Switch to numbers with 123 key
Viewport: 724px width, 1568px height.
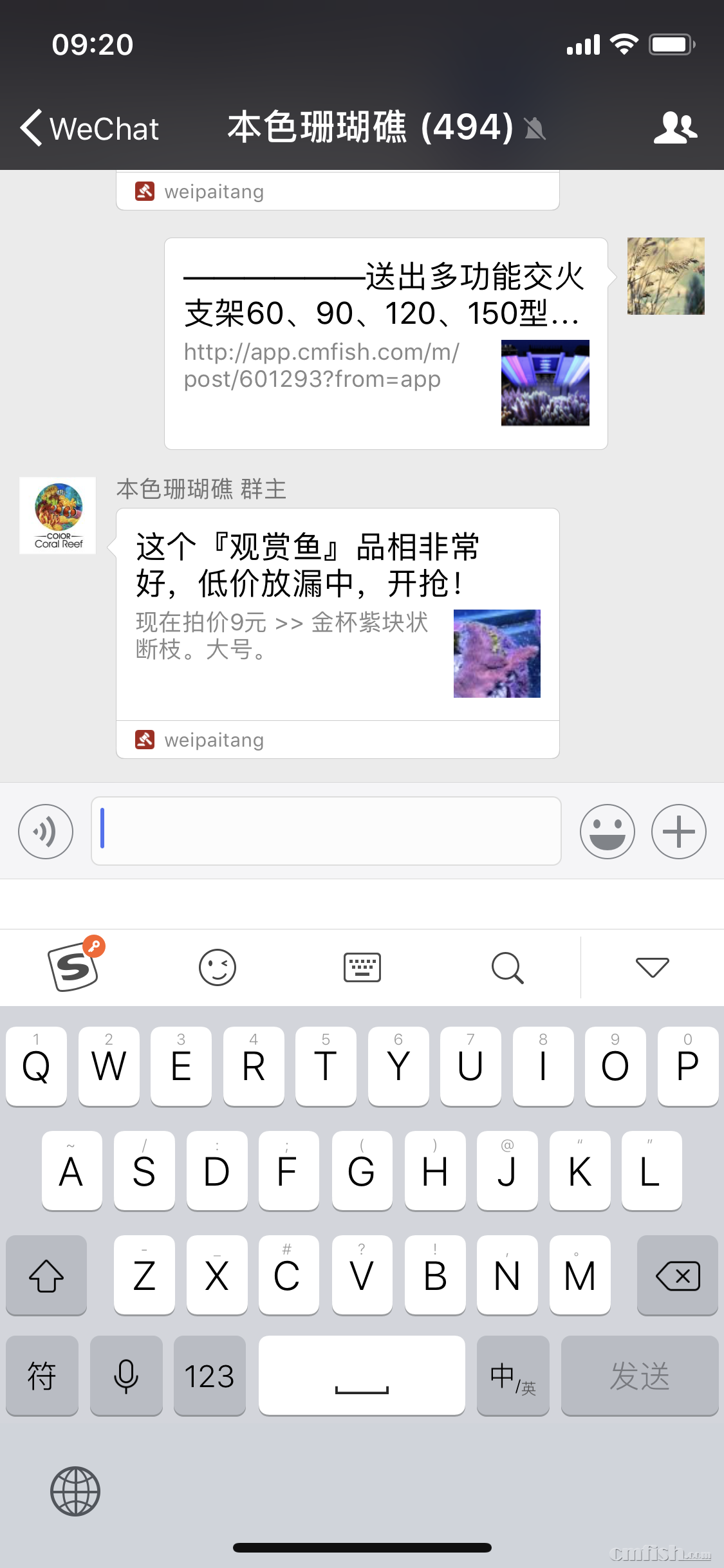[x=210, y=1376]
